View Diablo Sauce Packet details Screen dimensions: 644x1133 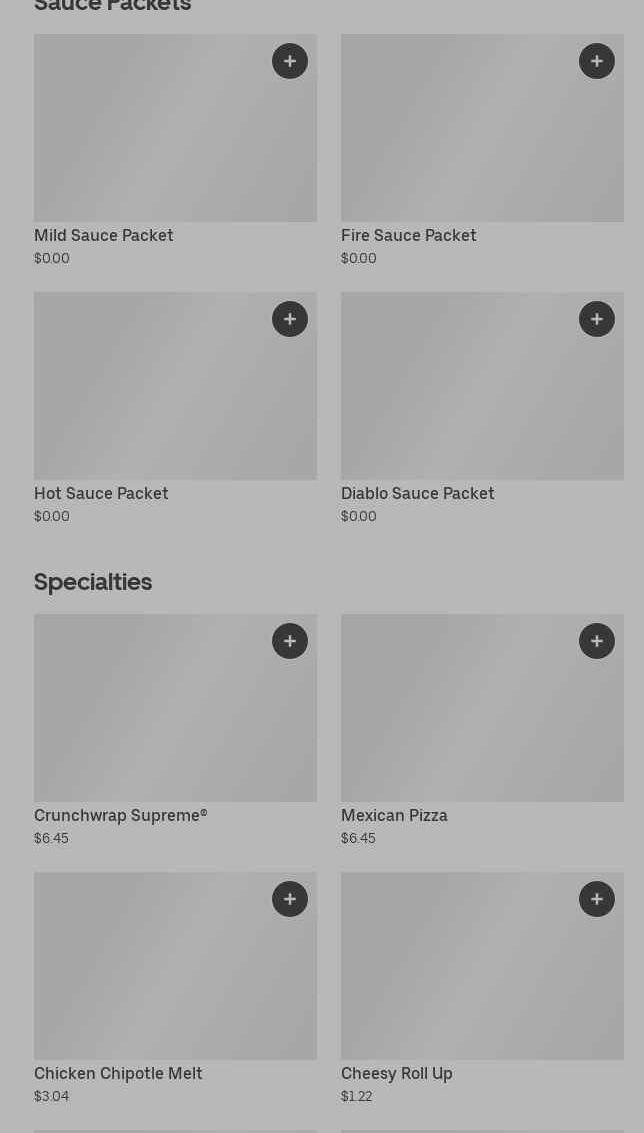tap(470, 400)
